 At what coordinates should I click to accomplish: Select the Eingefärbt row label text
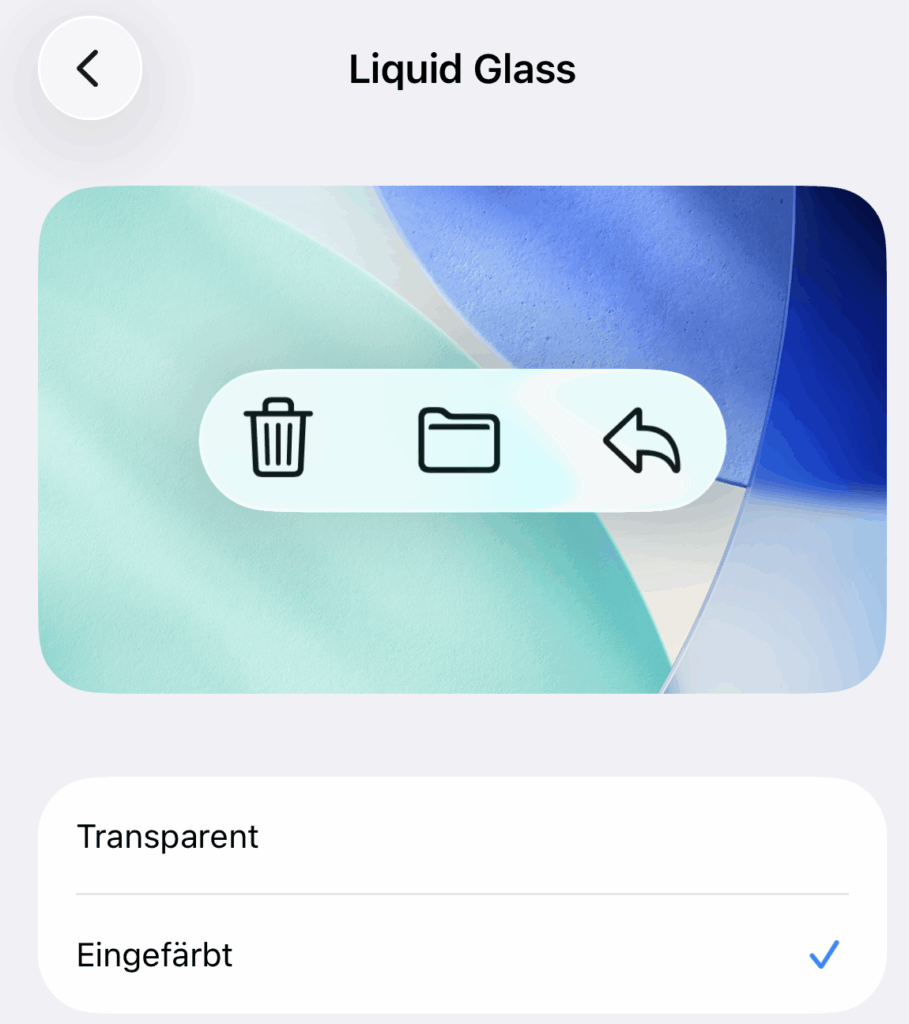[154, 956]
